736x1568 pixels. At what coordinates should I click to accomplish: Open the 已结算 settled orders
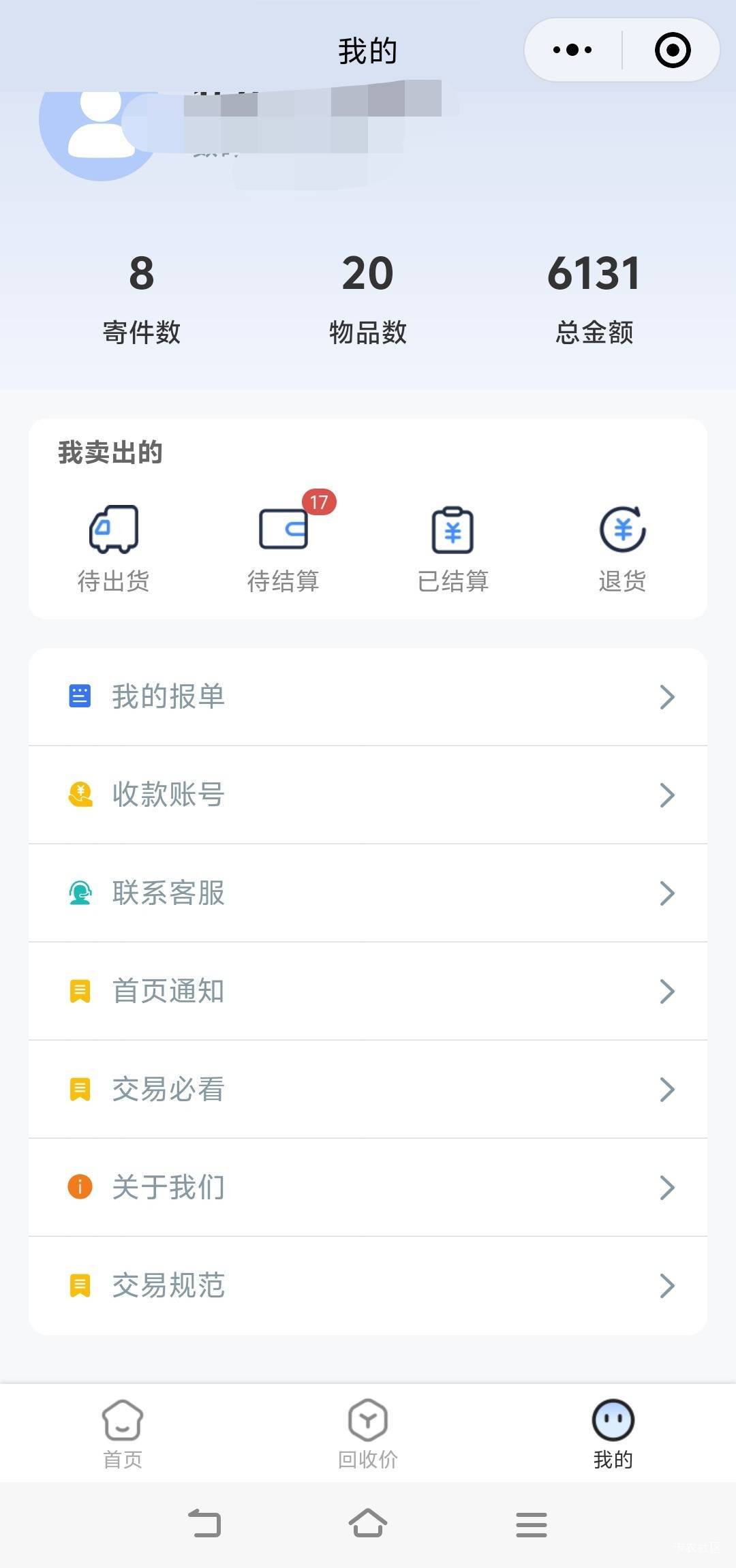pyautogui.click(x=453, y=548)
